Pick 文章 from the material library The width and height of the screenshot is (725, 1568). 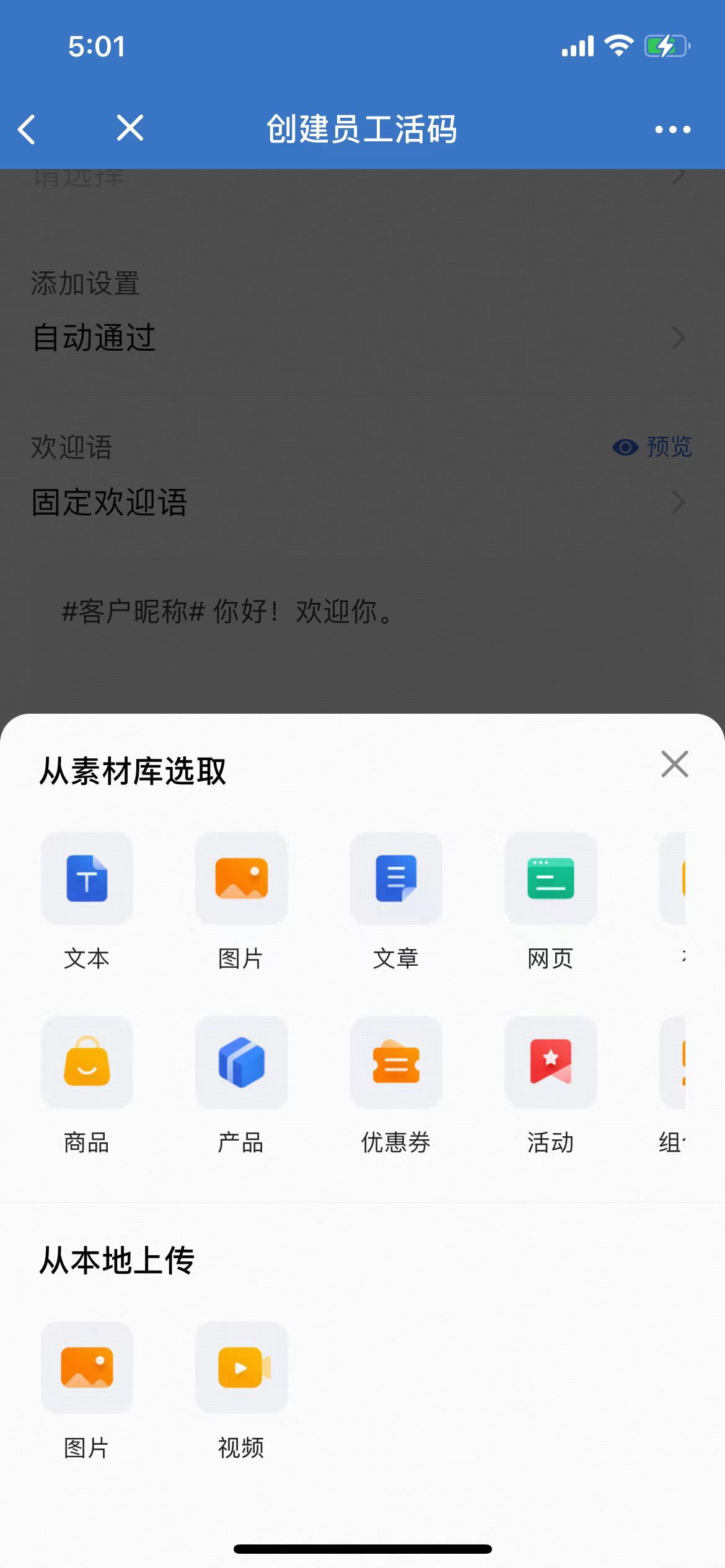(x=396, y=879)
